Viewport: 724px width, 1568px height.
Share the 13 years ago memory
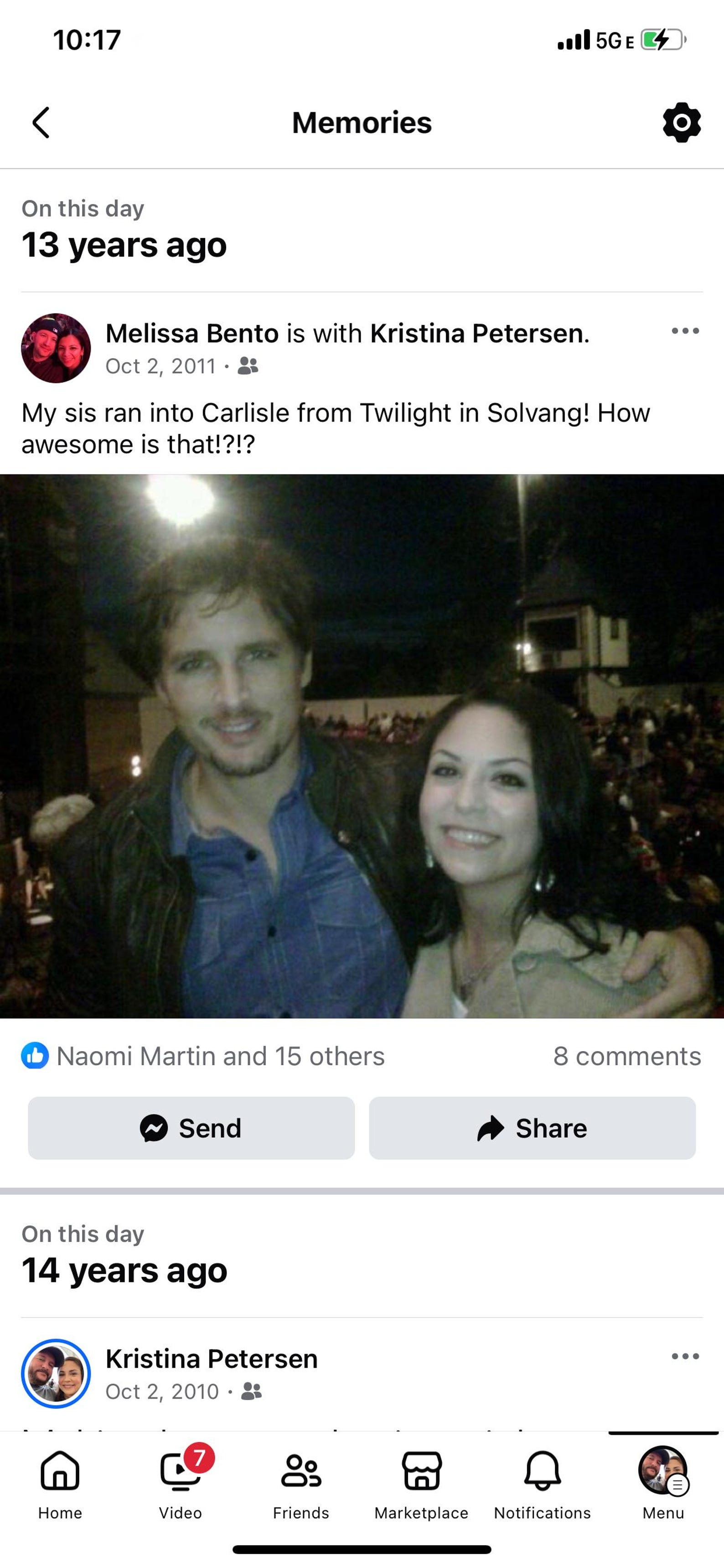pyautogui.click(x=533, y=1129)
